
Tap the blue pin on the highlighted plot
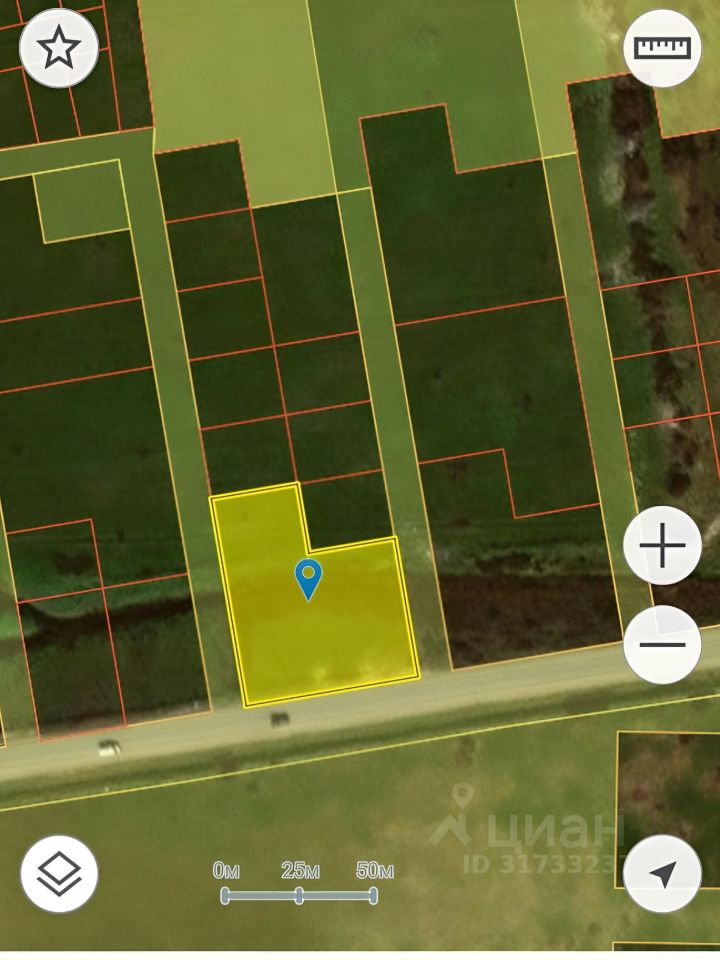[x=309, y=578]
